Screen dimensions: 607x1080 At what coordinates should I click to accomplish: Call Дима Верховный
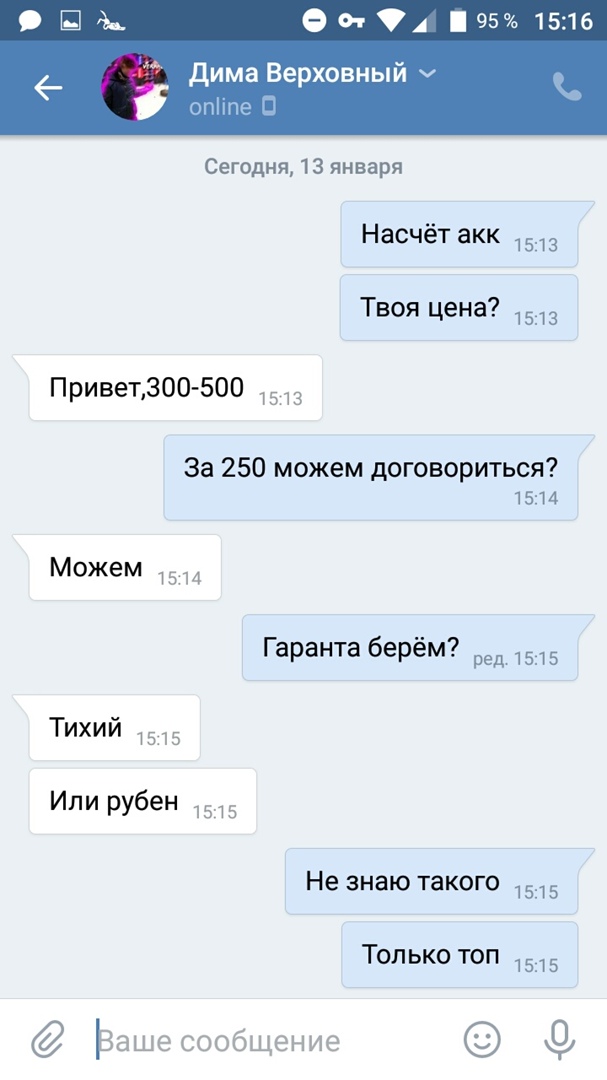tap(567, 88)
